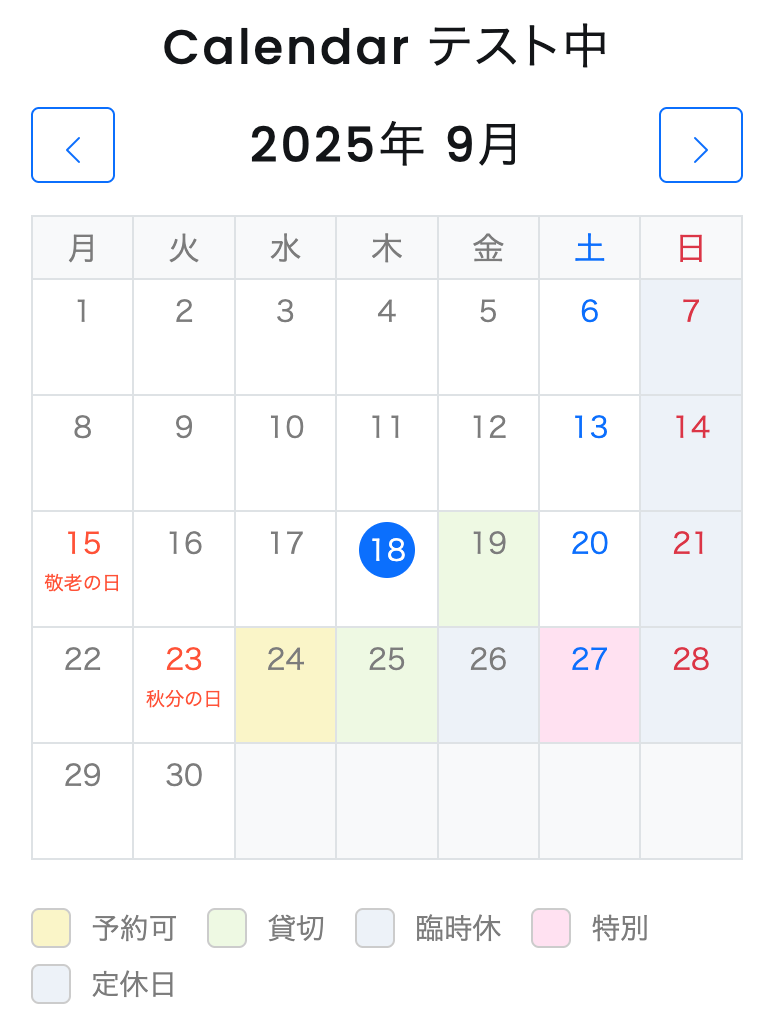Select the 15th, 敬老の日 holiday
The image size is (776, 1024).
pyautogui.click(x=83, y=567)
